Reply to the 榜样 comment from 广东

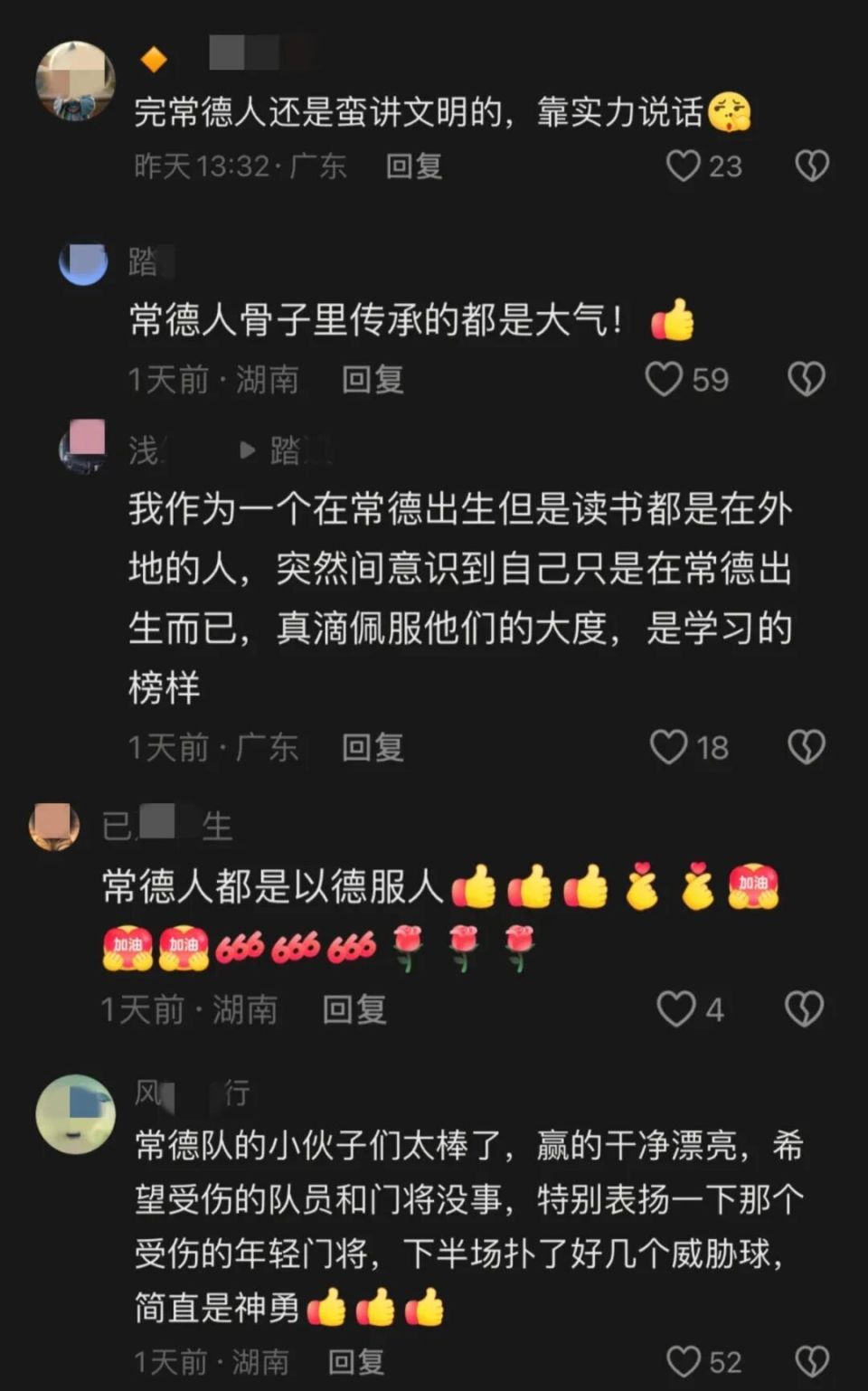tap(373, 747)
